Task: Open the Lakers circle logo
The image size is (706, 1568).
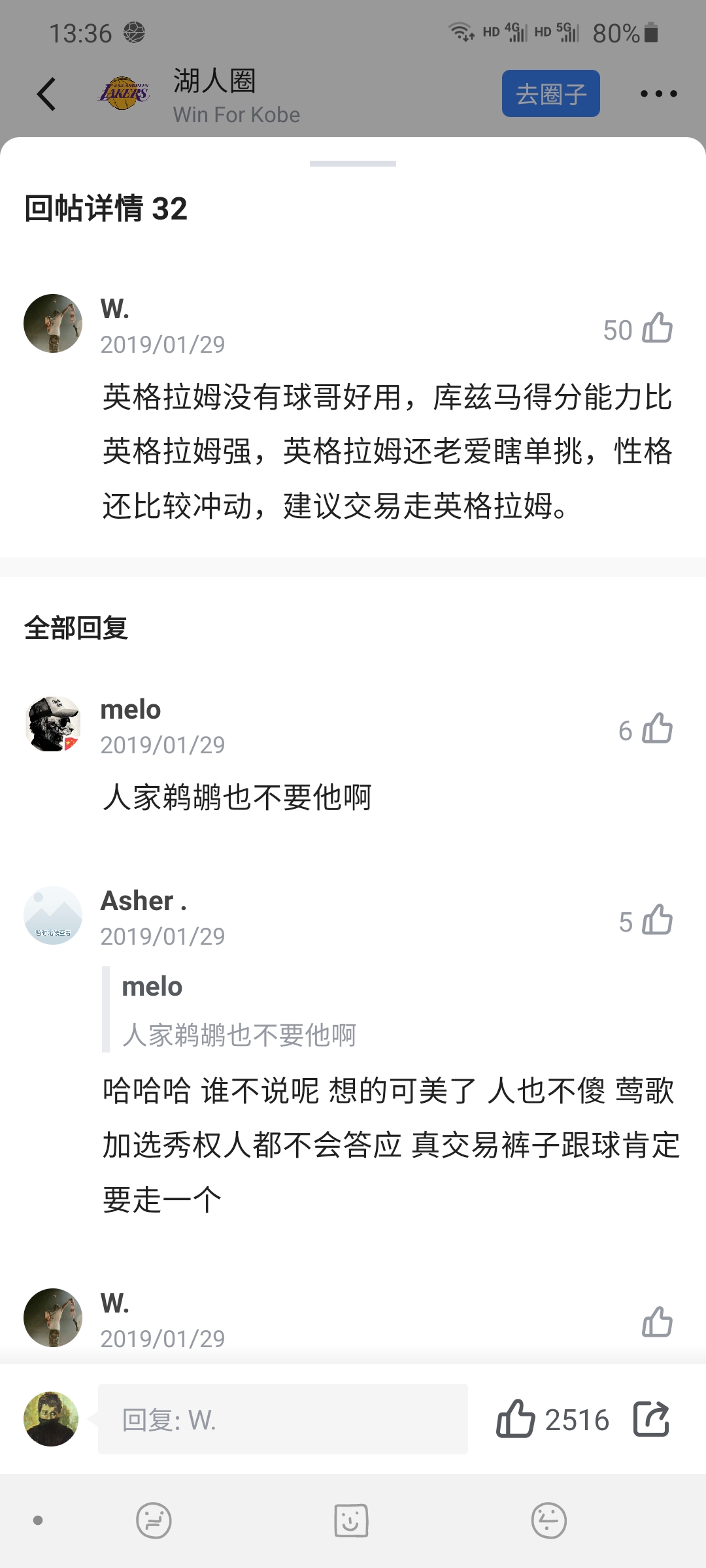Action: 124,94
